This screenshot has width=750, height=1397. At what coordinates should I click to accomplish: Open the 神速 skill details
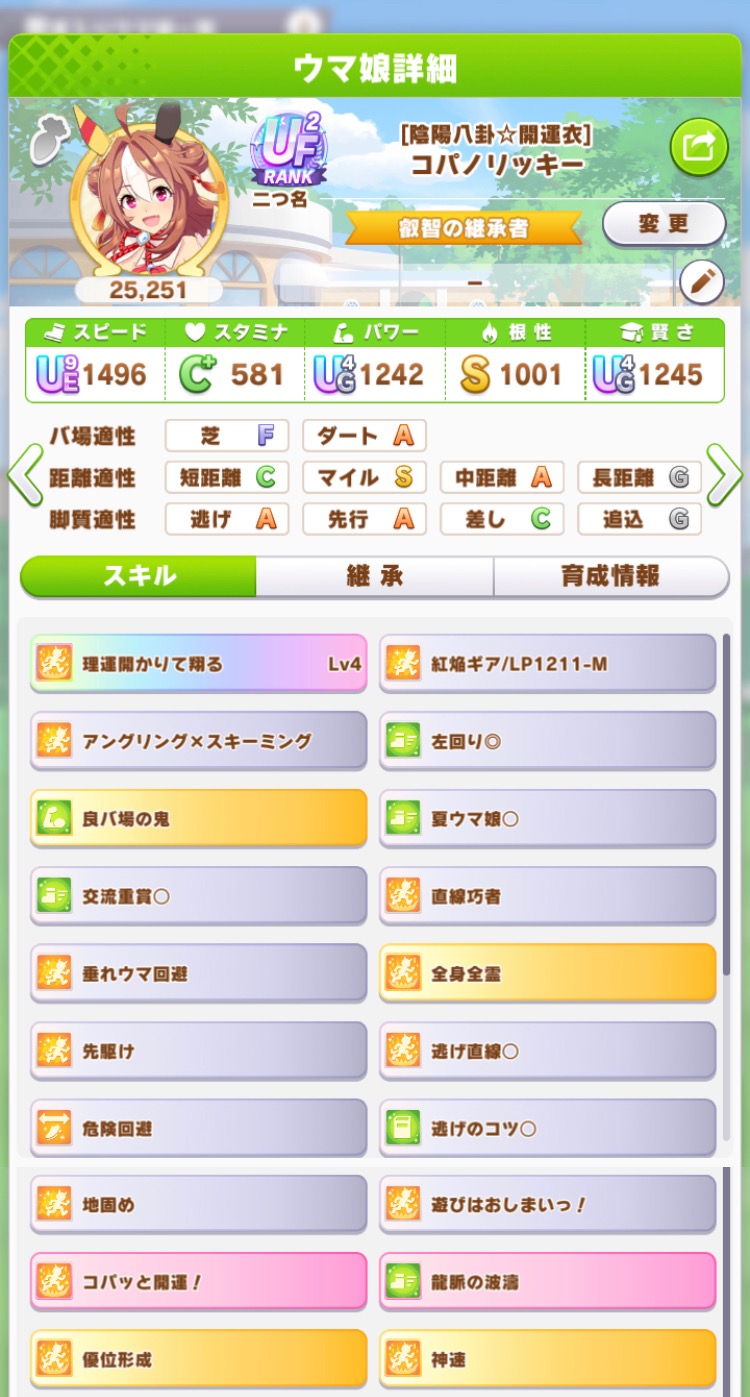point(547,1359)
